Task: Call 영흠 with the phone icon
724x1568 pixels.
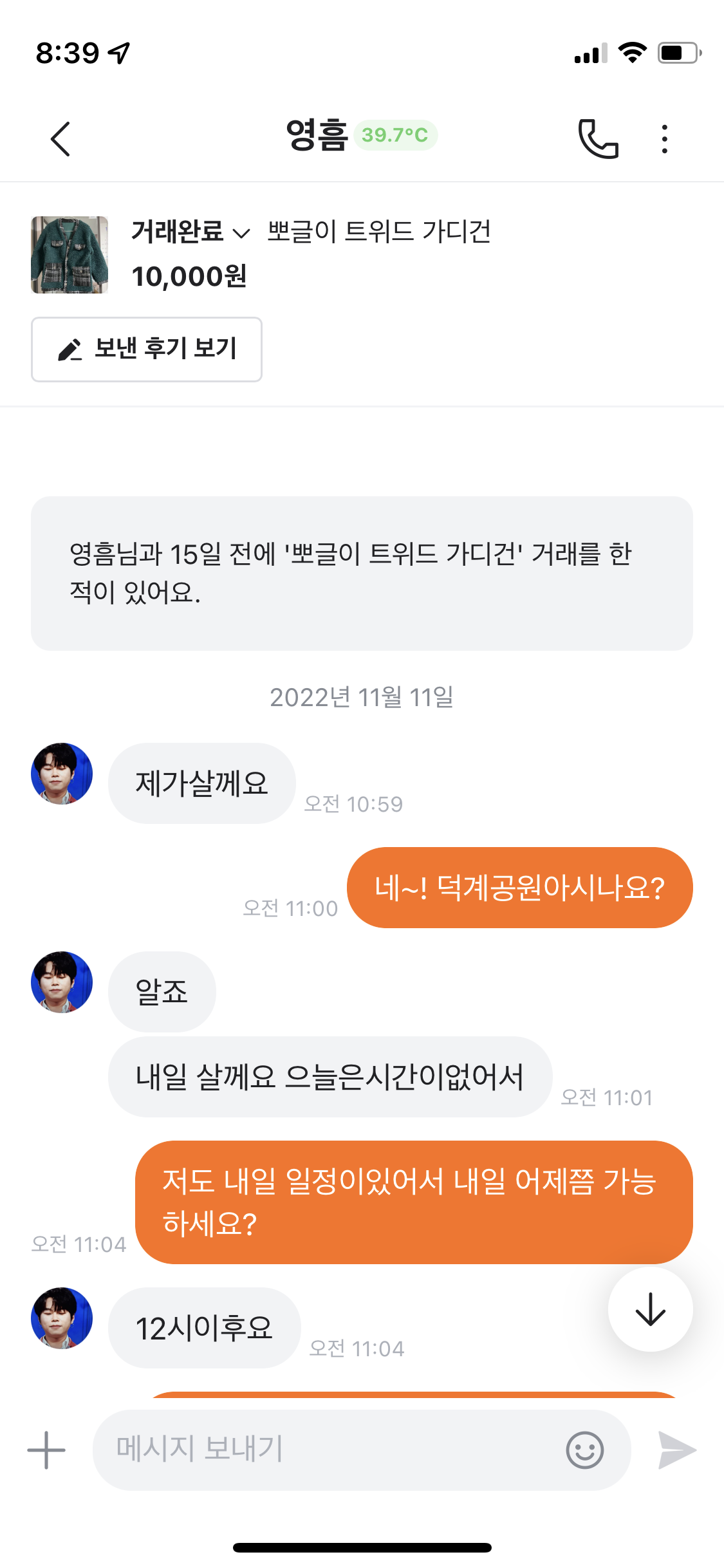Action: point(598,138)
